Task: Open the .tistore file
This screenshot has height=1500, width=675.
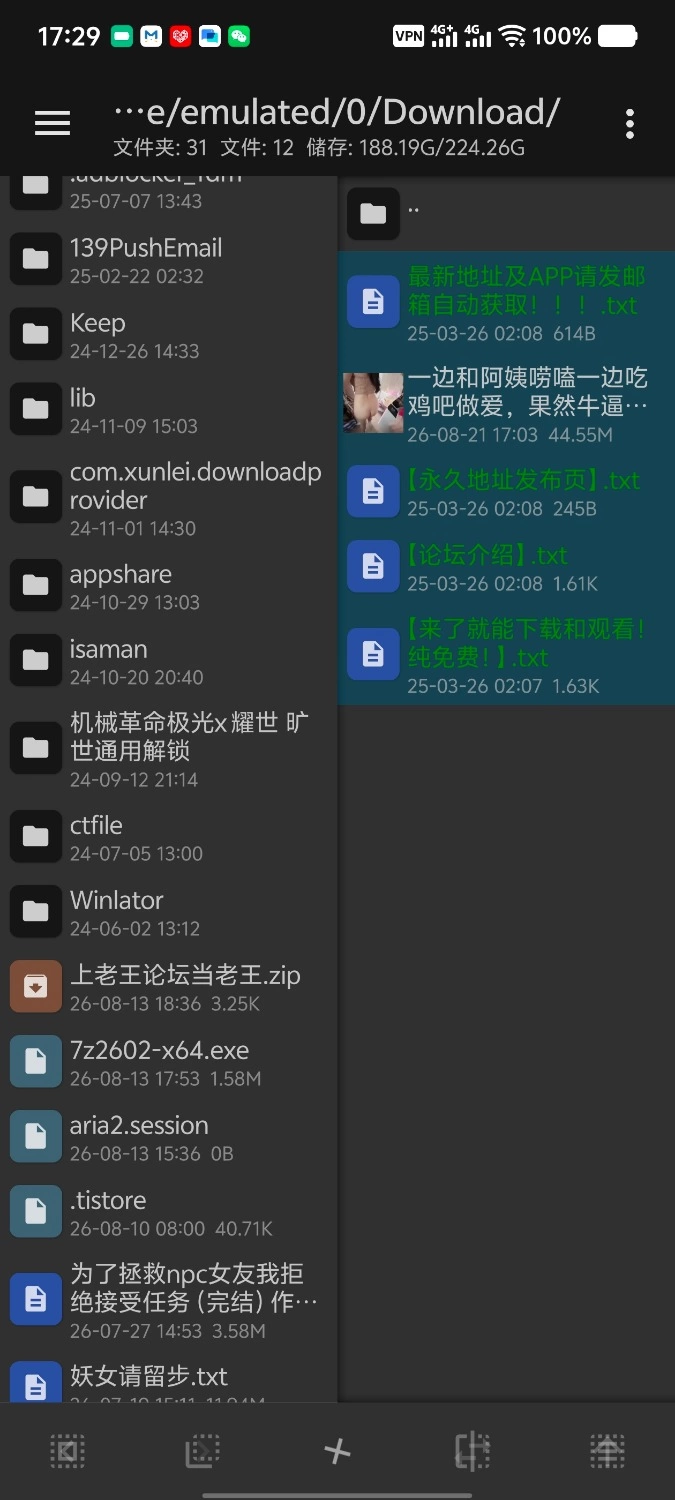Action: 169,1212
